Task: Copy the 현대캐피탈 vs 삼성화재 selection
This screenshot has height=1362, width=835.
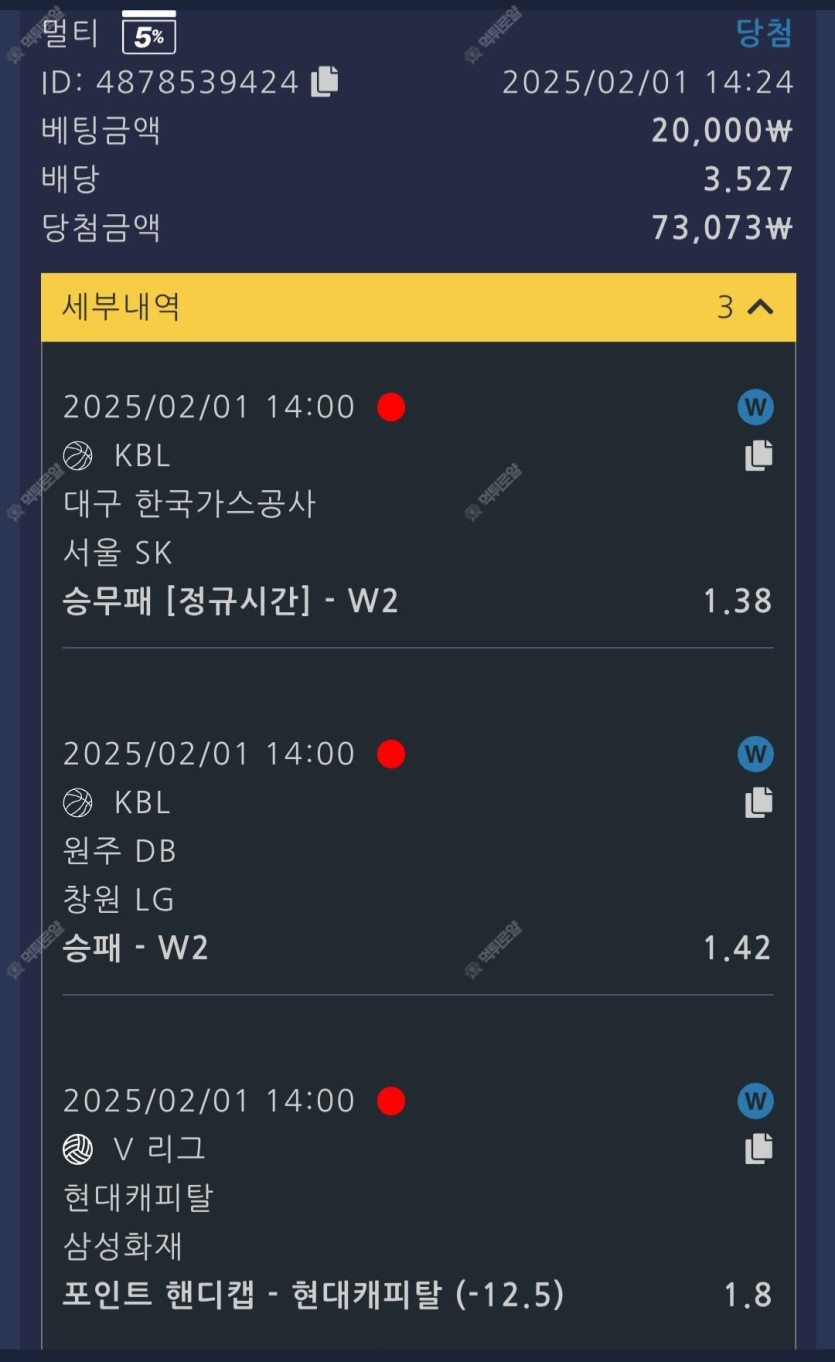Action: [x=758, y=1149]
